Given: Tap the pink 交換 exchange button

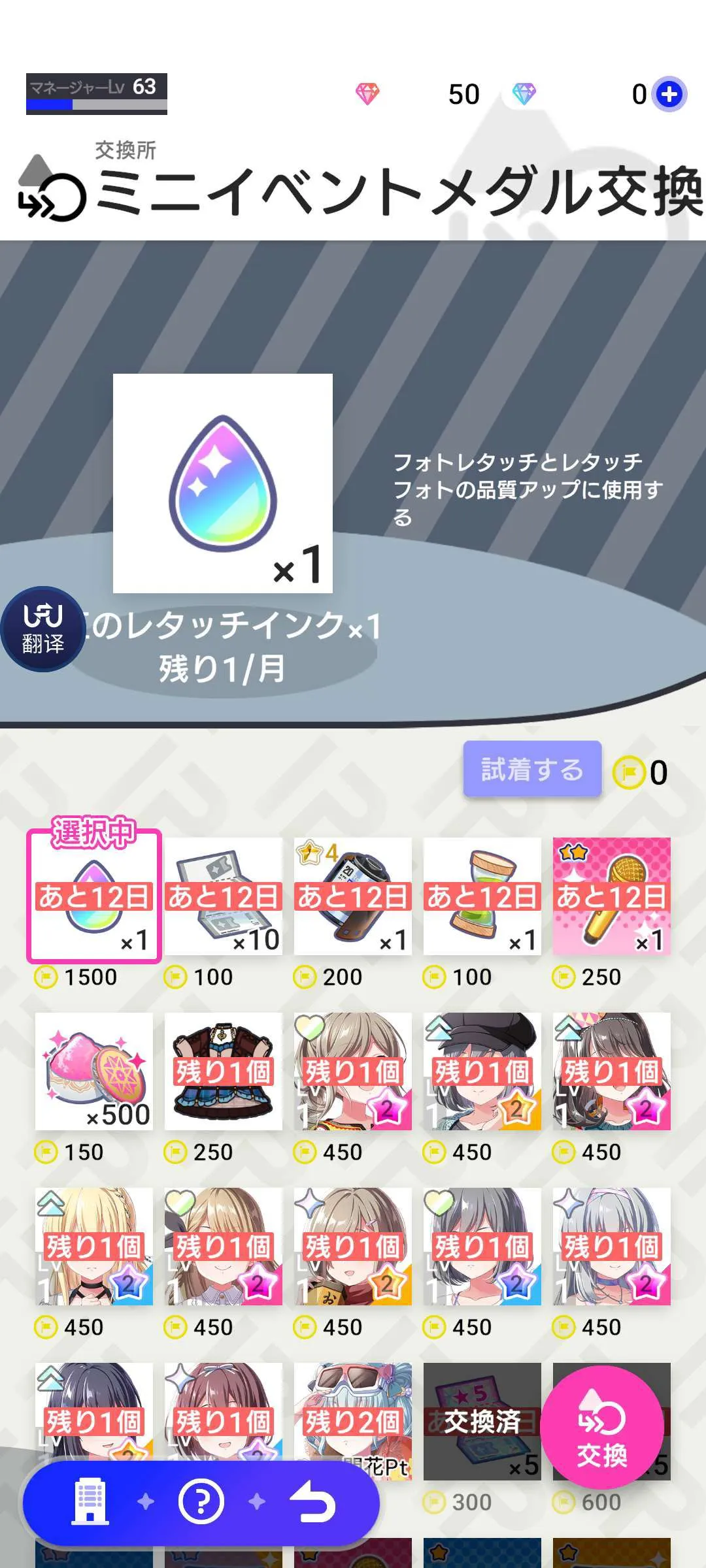Looking at the screenshot, I should click(601, 1432).
